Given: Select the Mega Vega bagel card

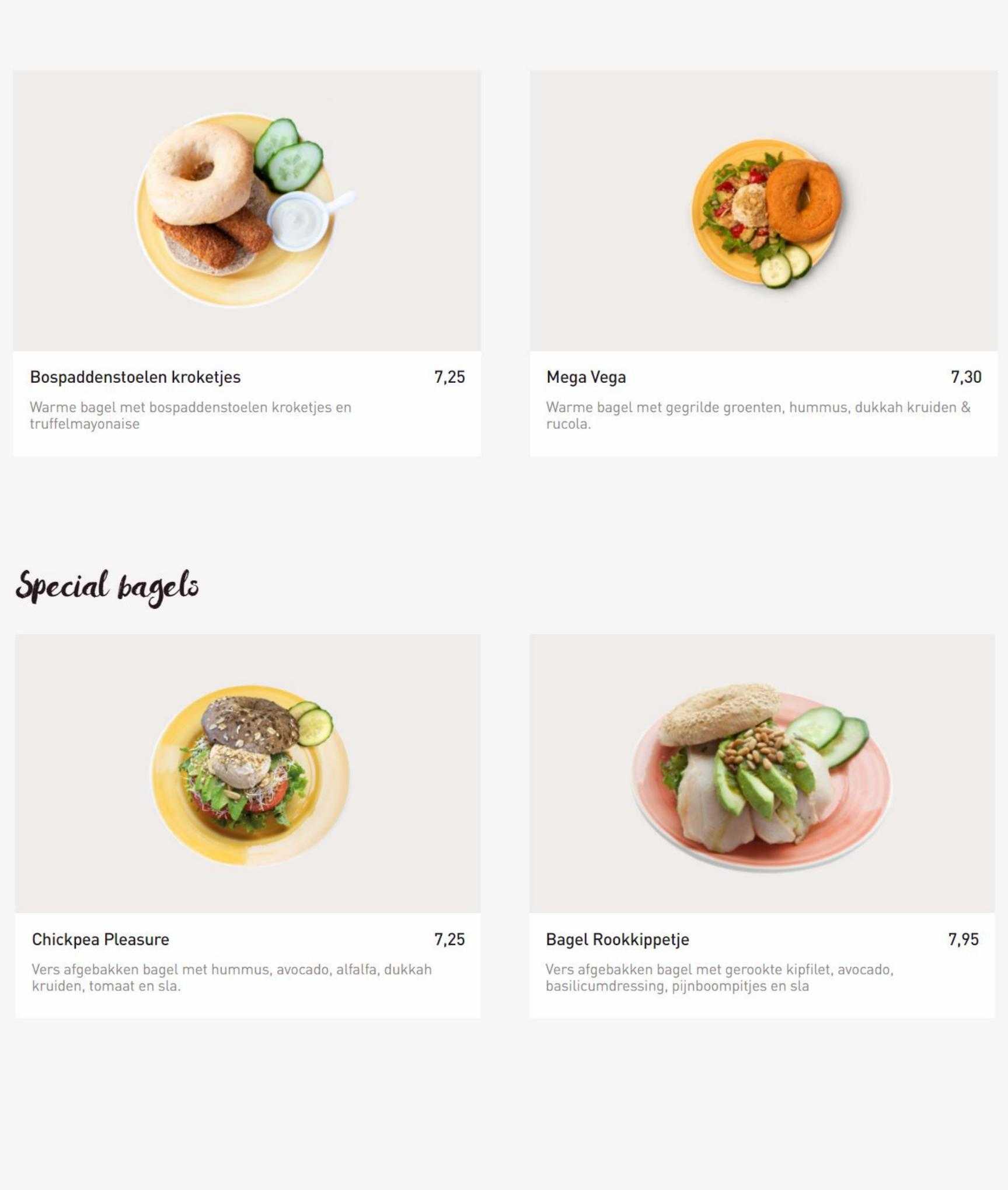Looking at the screenshot, I should click(x=763, y=263).
